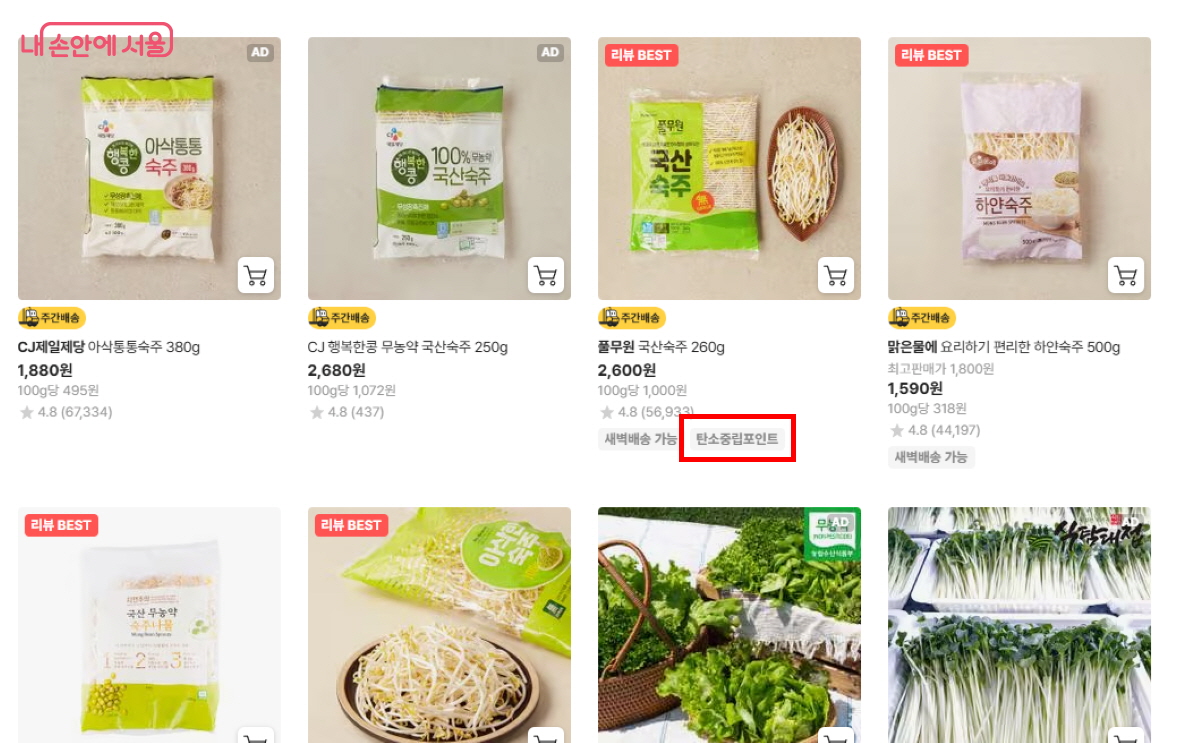Add 맑은물에 하얀숙주 500g to cart
The image size is (1200, 743).
(1125, 275)
